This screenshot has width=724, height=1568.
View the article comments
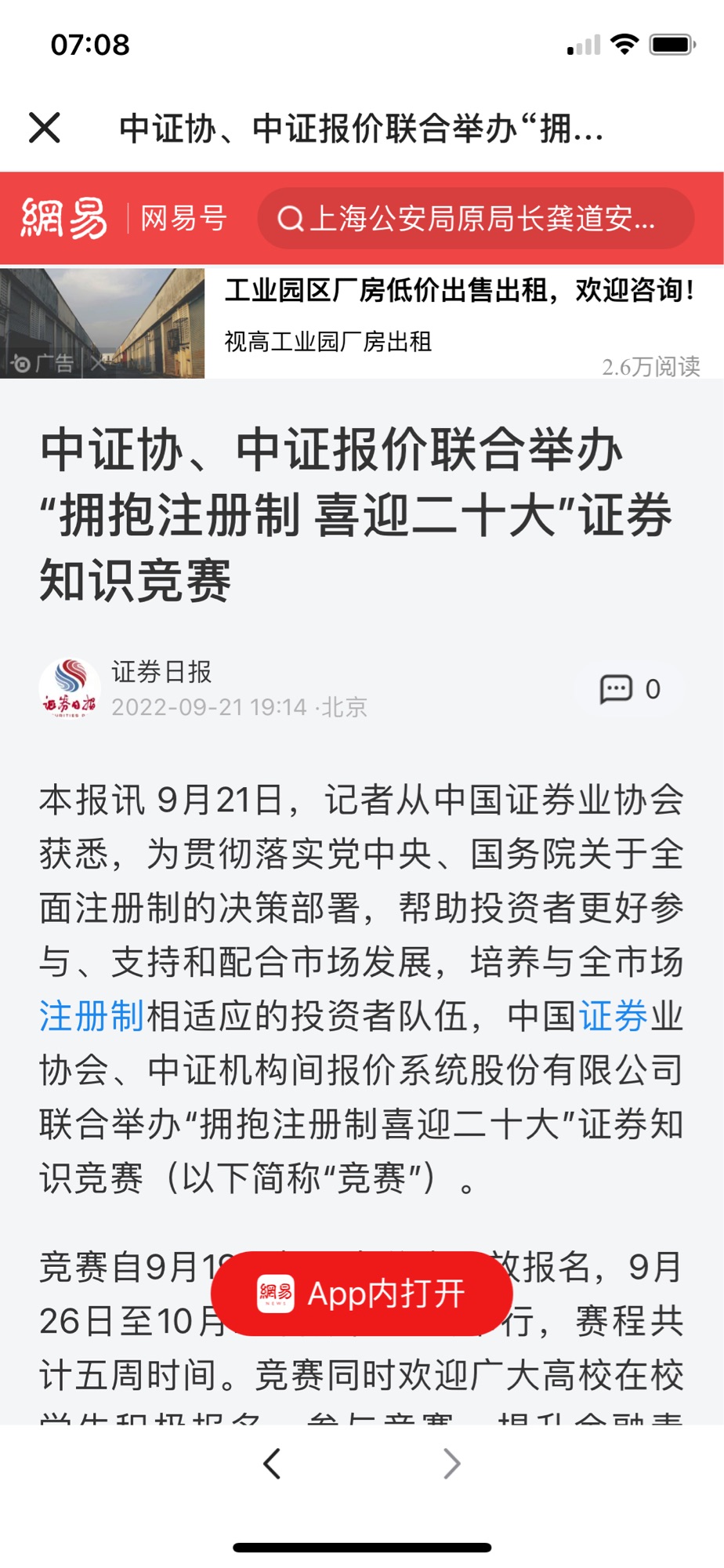[x=630, y=689]
